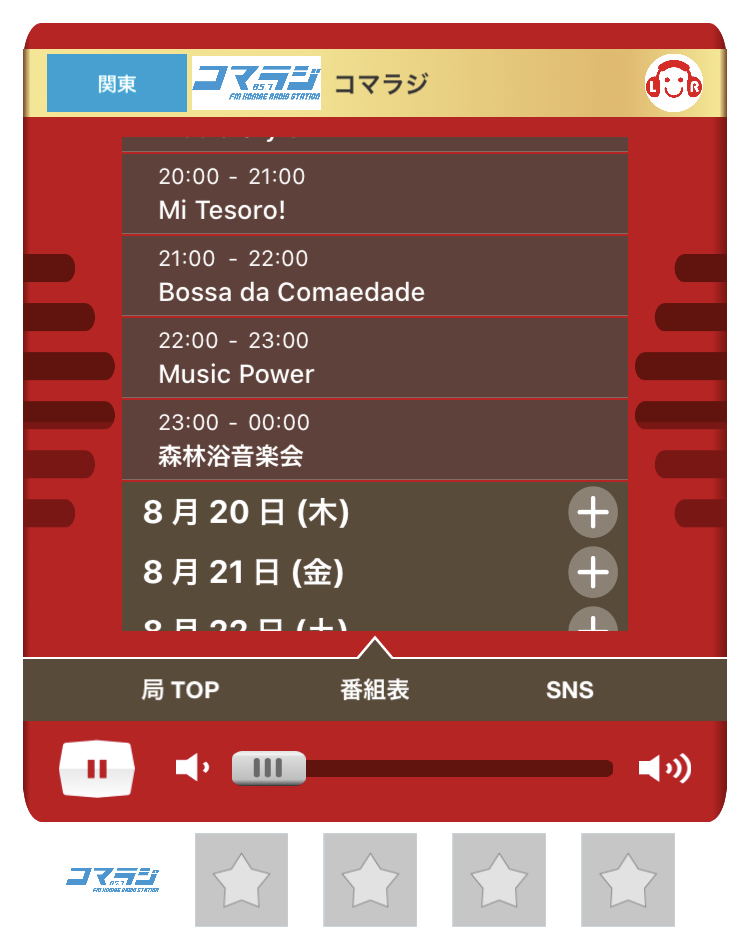Tap the first empty star favorite slot
Screen dimensions: 750x929
[x=241, y=880]
